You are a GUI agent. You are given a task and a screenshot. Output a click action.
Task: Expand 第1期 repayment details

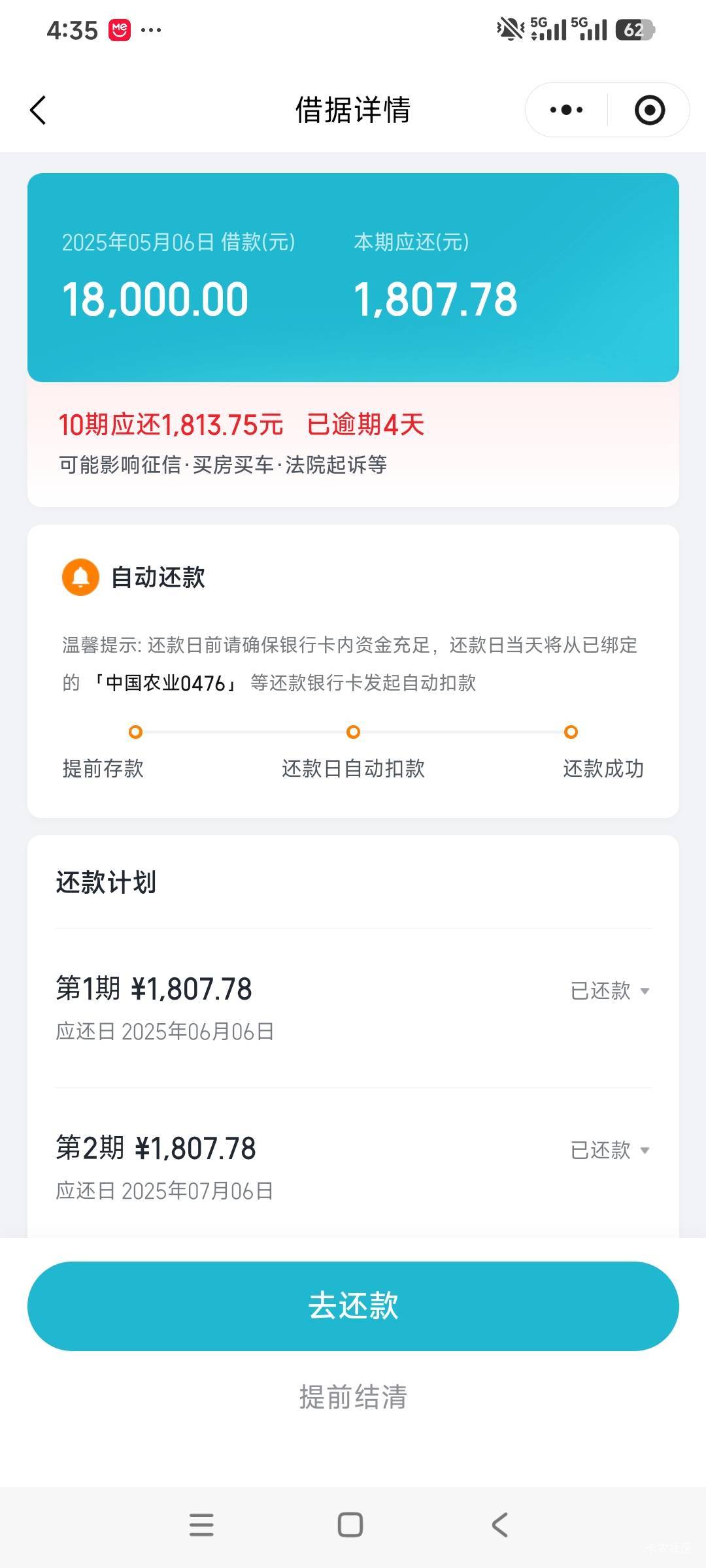pyautogui.click(x=610, y=990)
